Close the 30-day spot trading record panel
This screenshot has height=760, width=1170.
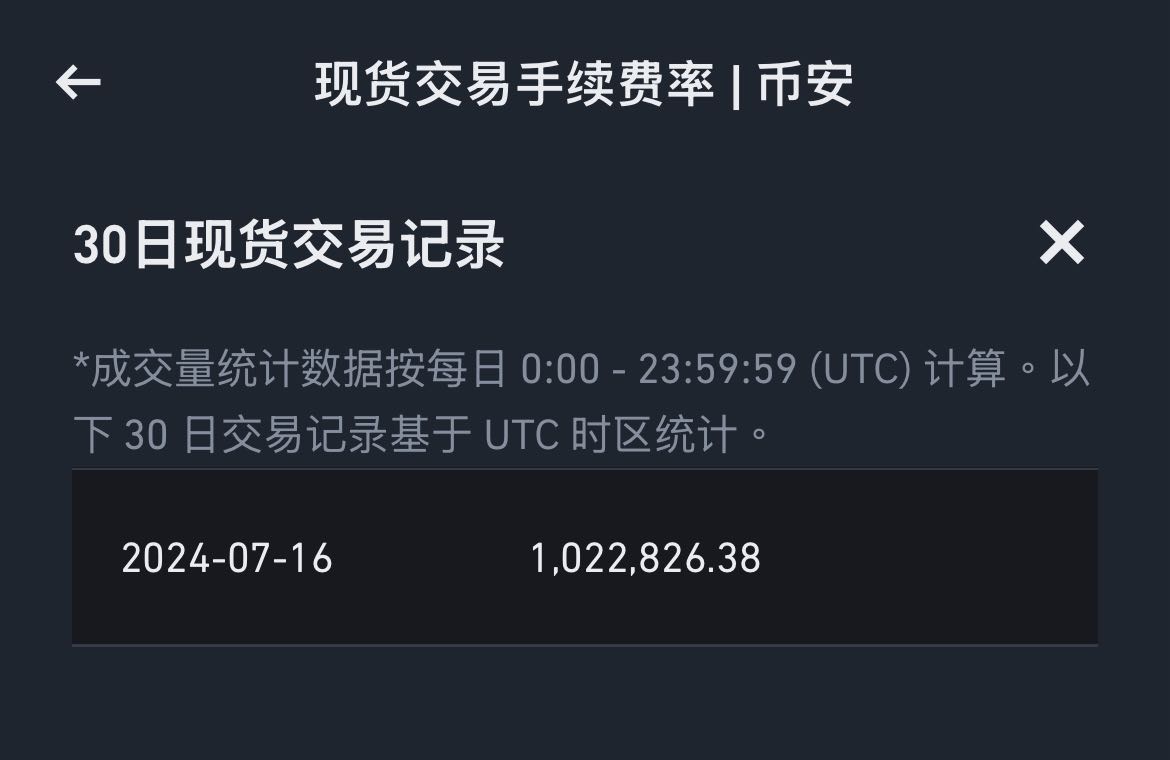point(1061,243)
